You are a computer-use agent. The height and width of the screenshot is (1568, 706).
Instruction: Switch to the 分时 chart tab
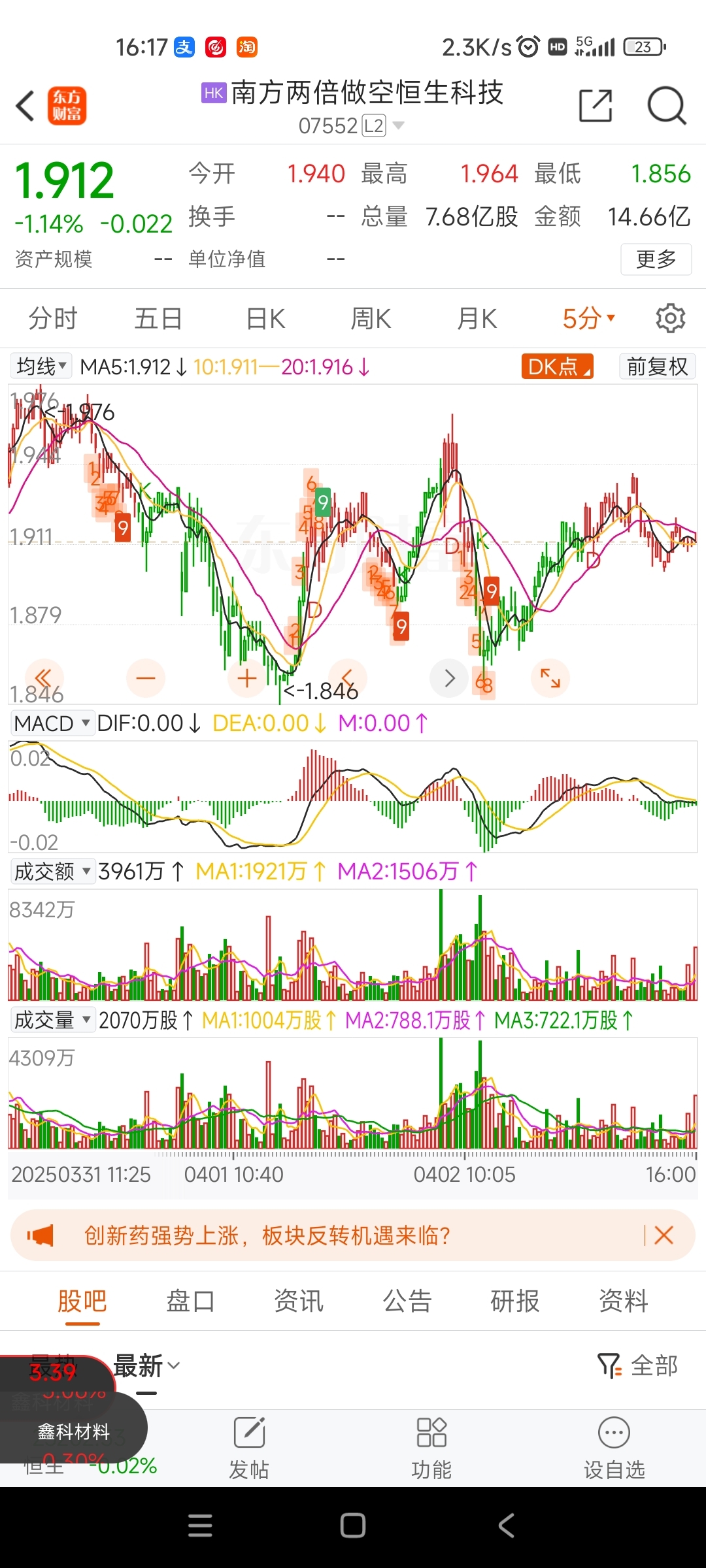point(53,319)
